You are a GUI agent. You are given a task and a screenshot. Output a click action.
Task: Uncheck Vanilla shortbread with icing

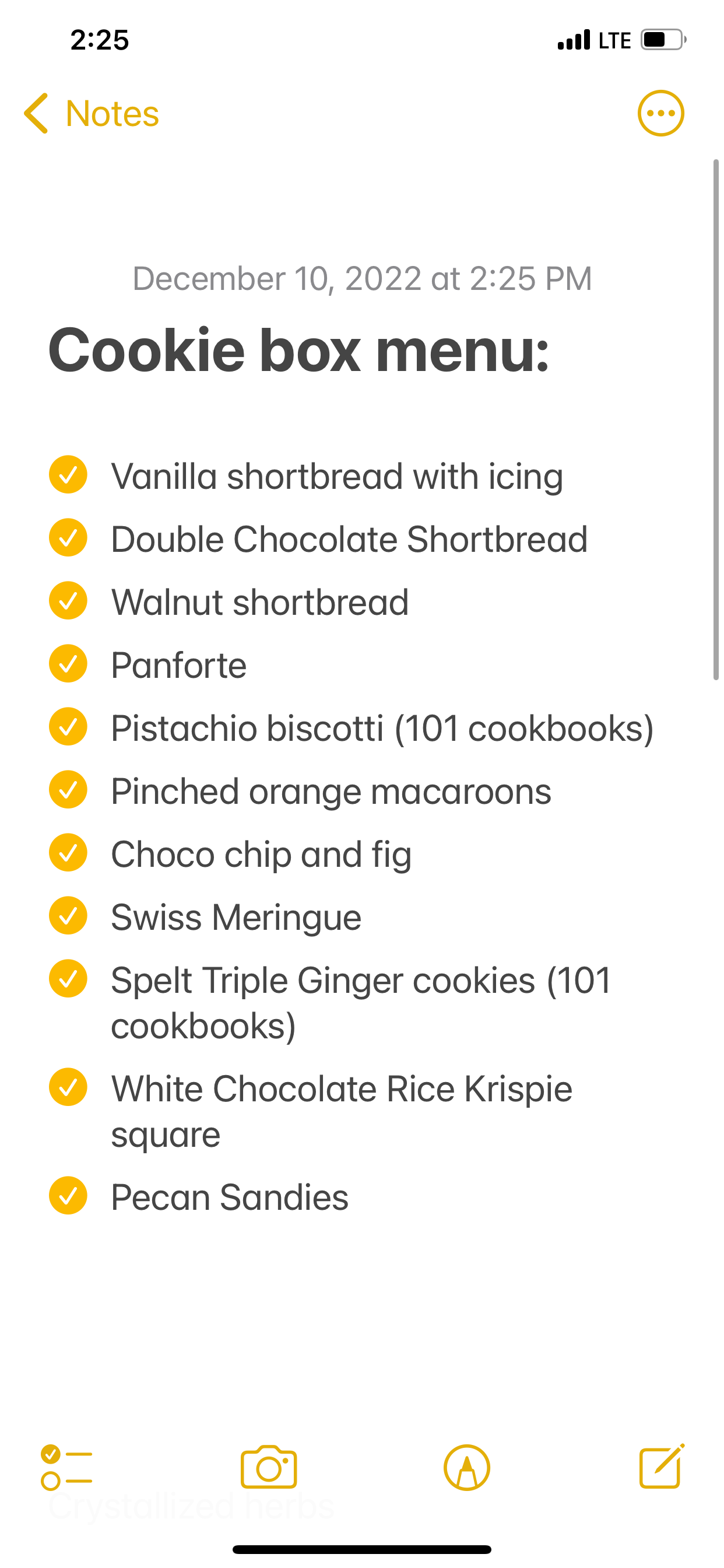[x=68, y=476]
